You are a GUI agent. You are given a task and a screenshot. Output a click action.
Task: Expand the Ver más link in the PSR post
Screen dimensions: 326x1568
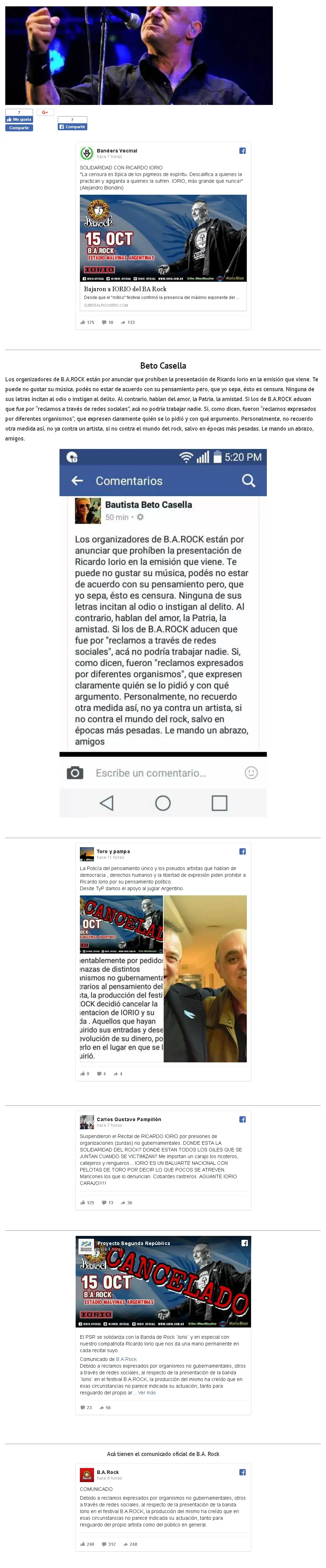[x=146, y=1392]
